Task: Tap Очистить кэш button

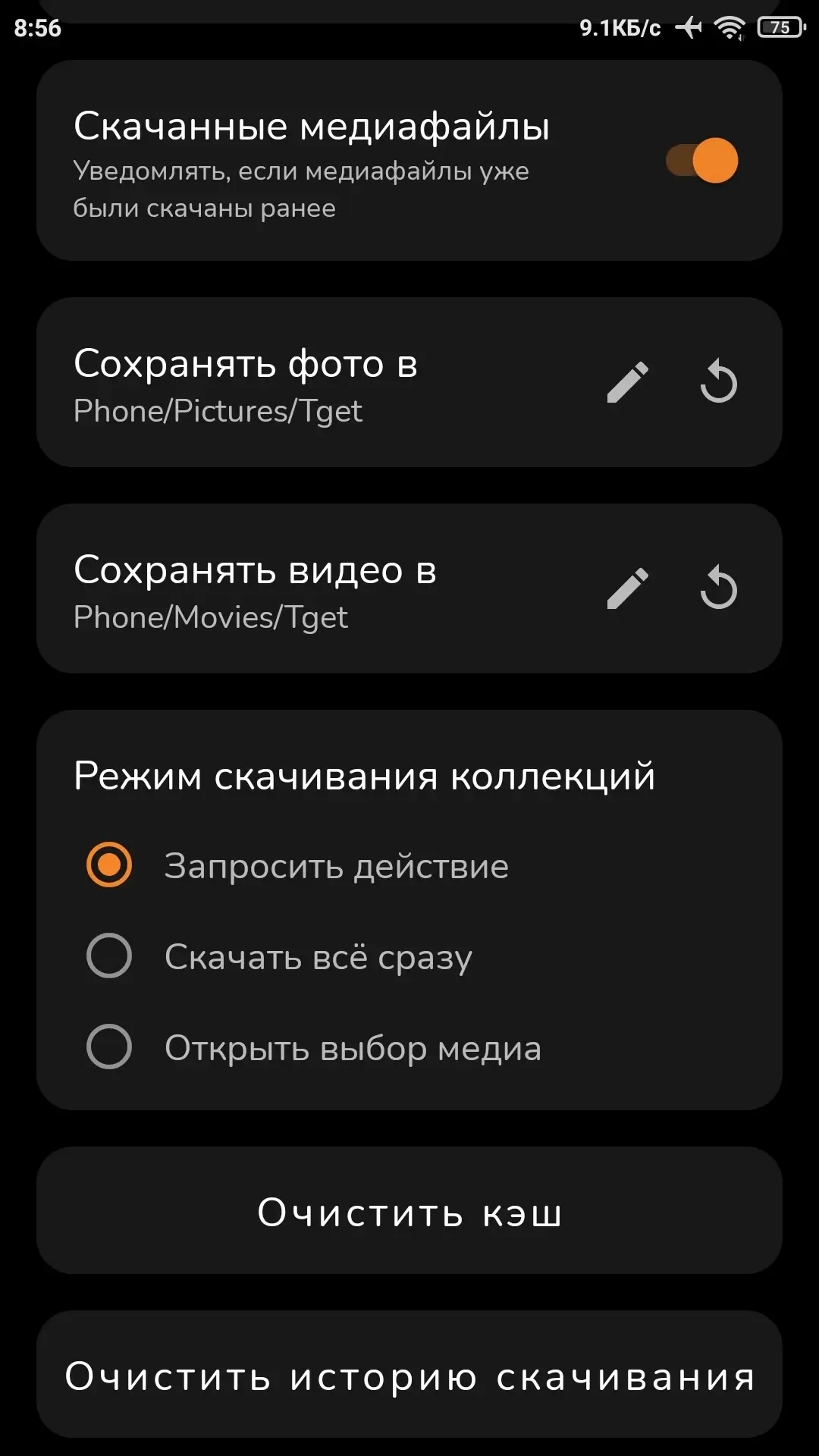Action: point(409,1211)
